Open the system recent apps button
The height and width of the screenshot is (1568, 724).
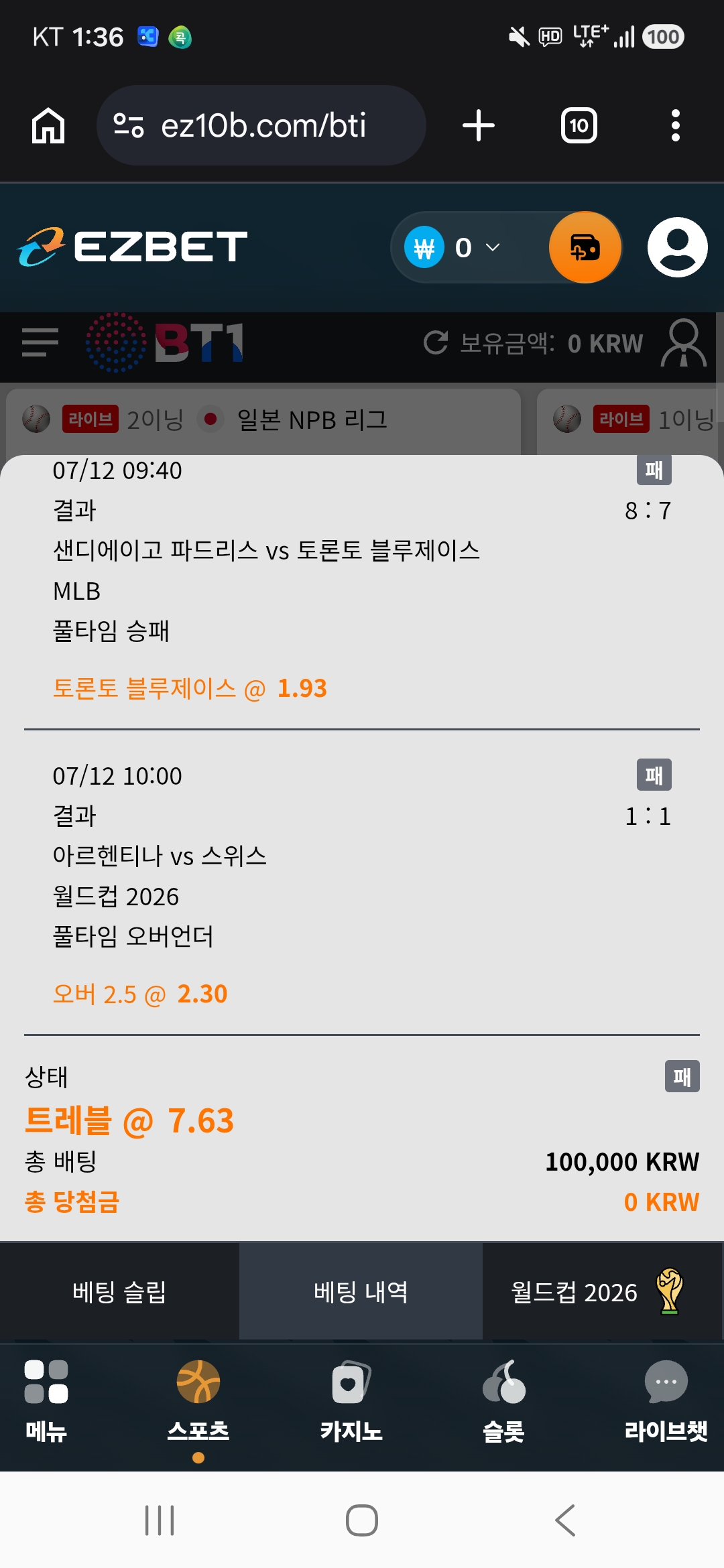coord(160,1520)
